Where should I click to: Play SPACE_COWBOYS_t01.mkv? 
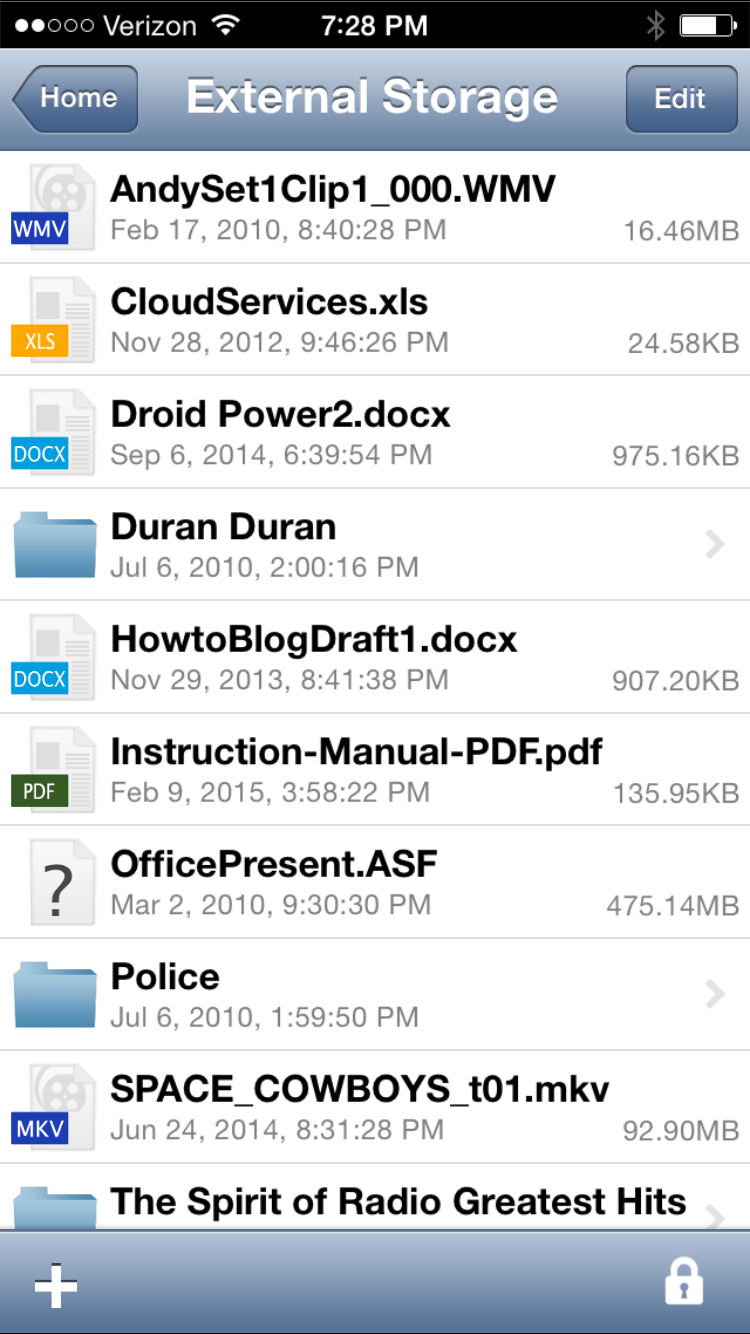tap(375, 1107)
